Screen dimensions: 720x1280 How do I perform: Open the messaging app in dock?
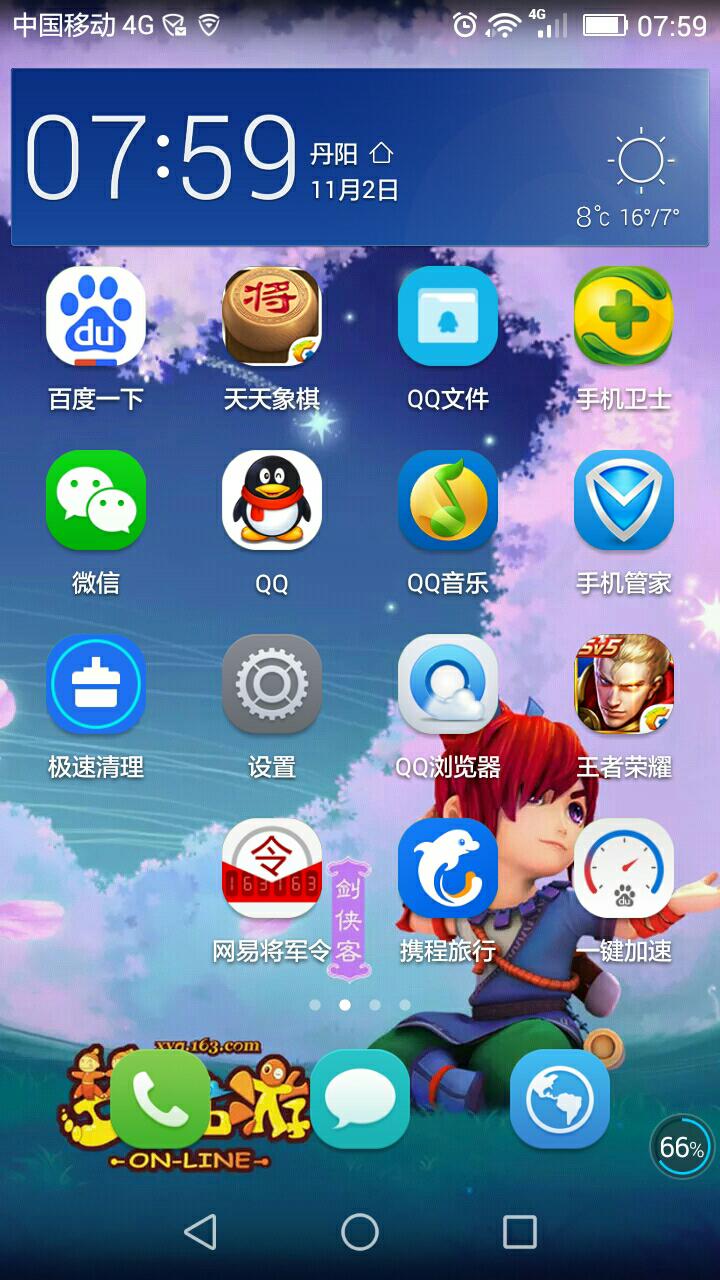point(360,1099)
